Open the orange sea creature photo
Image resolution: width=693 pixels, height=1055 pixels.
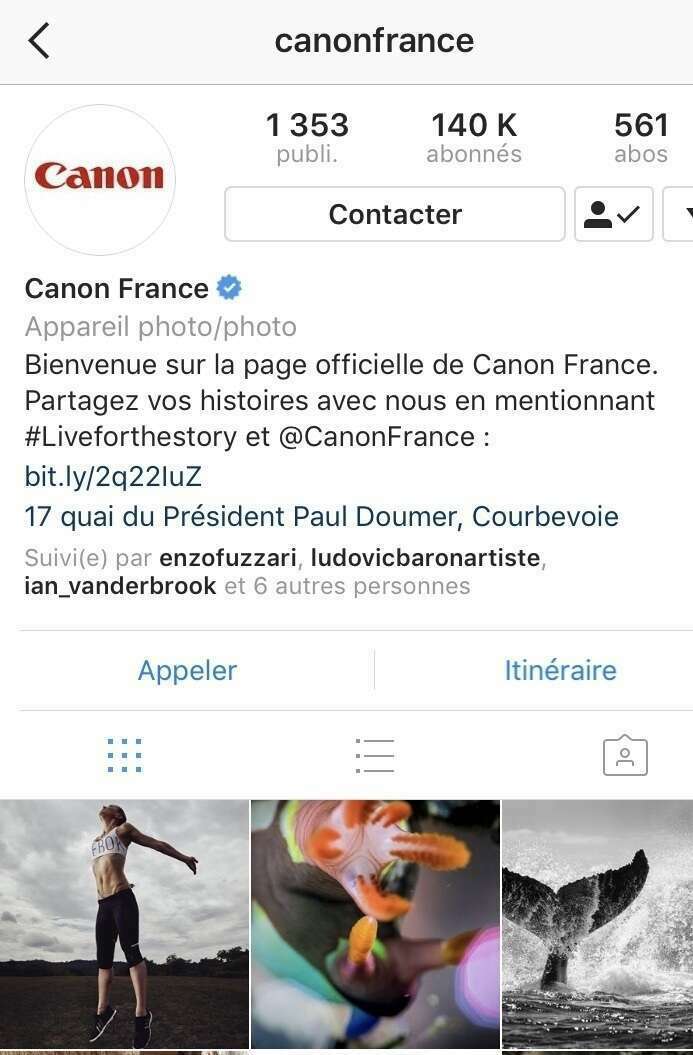(x=375, y=923)
